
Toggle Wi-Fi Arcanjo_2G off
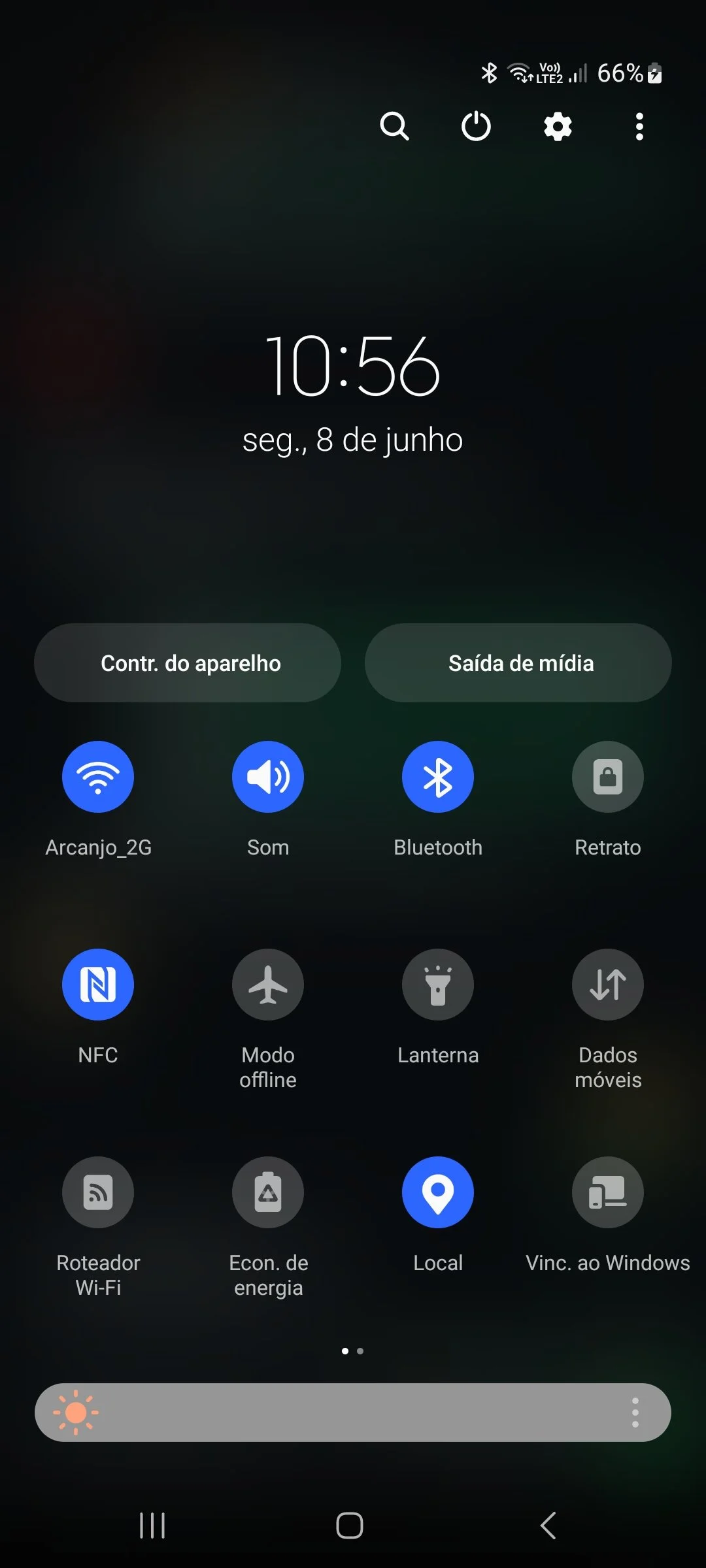tap(98, 777)
